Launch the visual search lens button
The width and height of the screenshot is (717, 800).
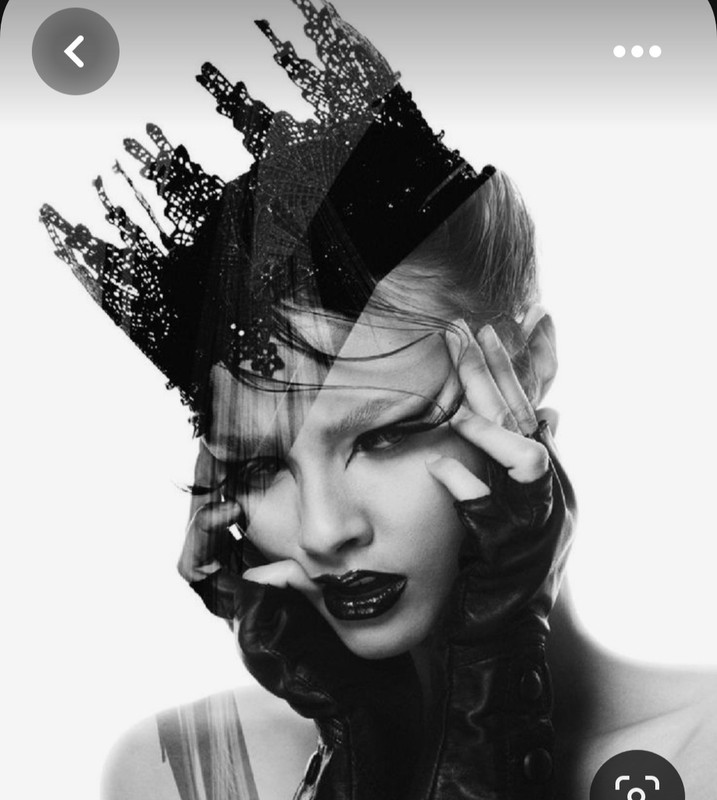tap(637, 783)
